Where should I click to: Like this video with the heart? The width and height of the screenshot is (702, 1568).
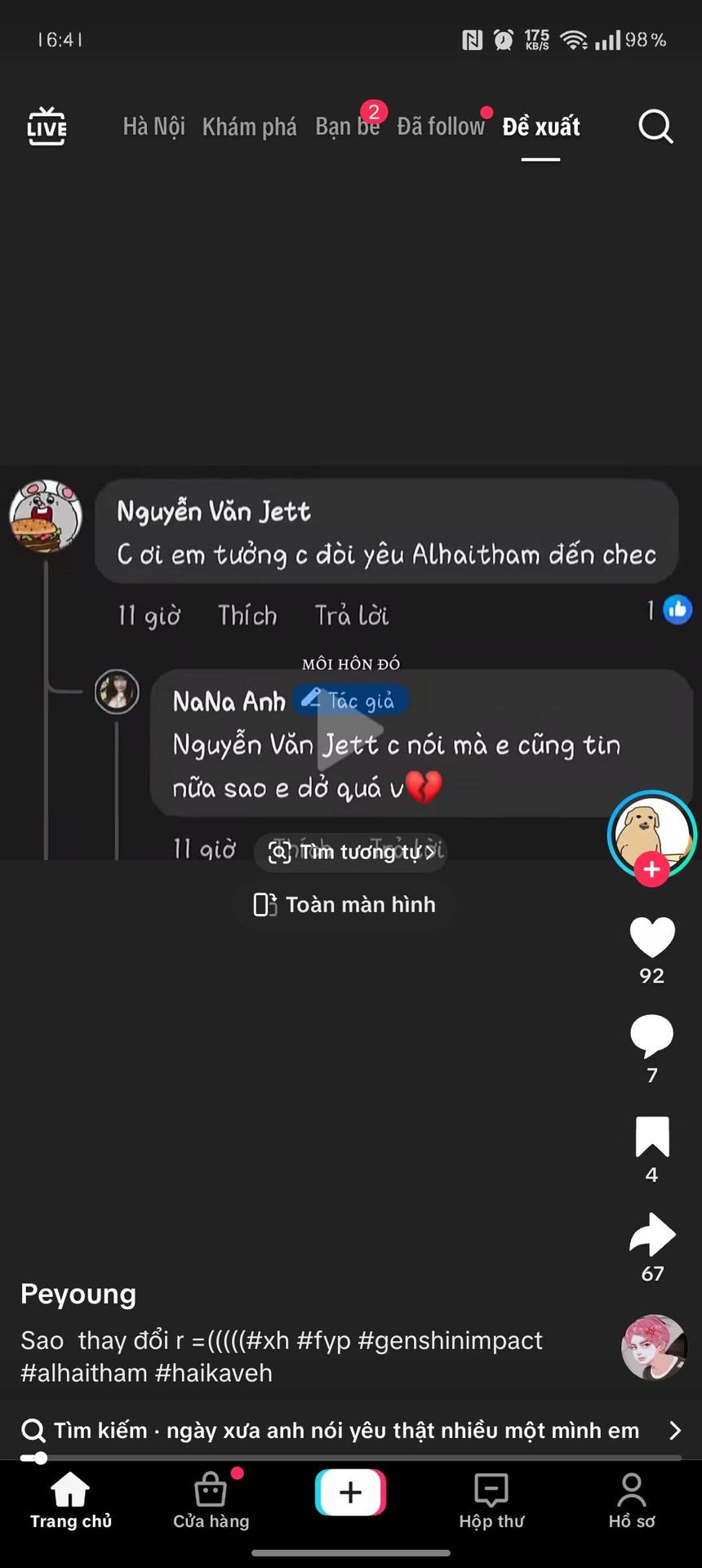(651, 938)
